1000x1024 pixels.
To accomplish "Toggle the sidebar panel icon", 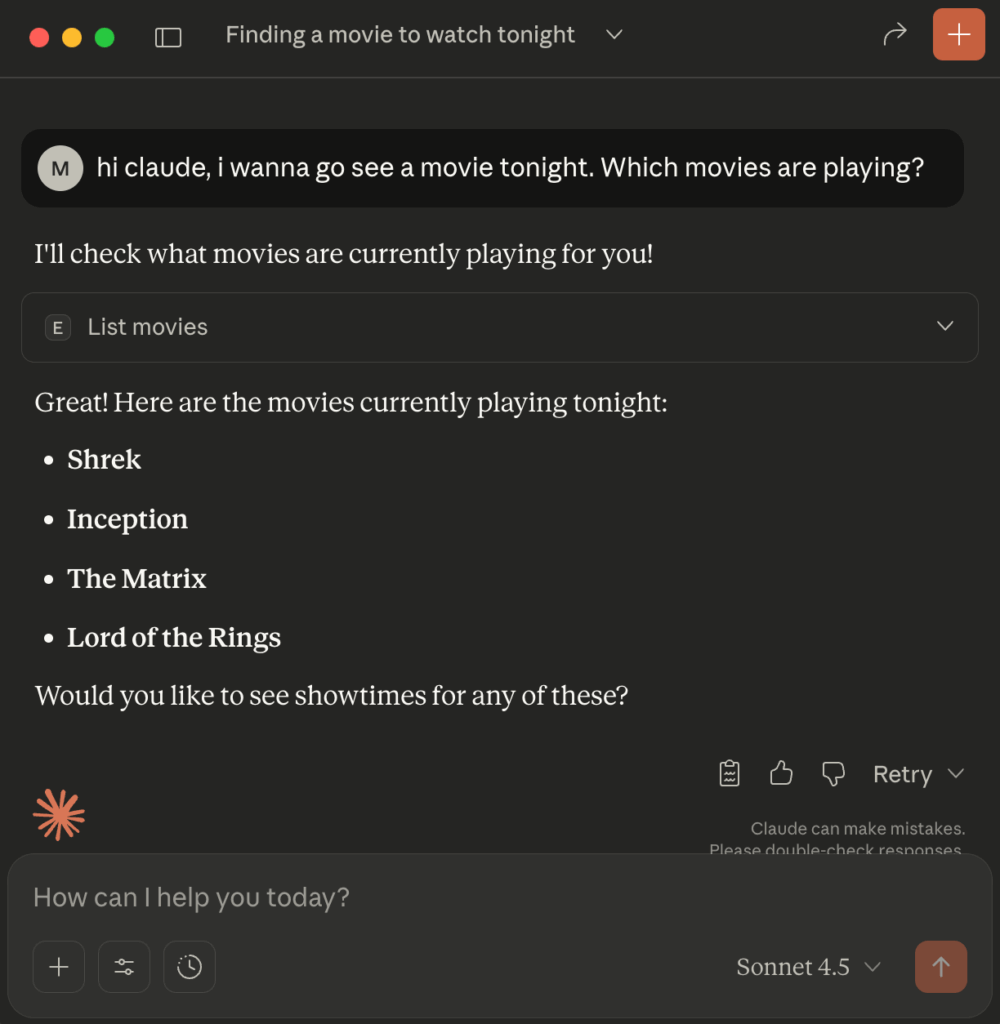I will [168, 37].
